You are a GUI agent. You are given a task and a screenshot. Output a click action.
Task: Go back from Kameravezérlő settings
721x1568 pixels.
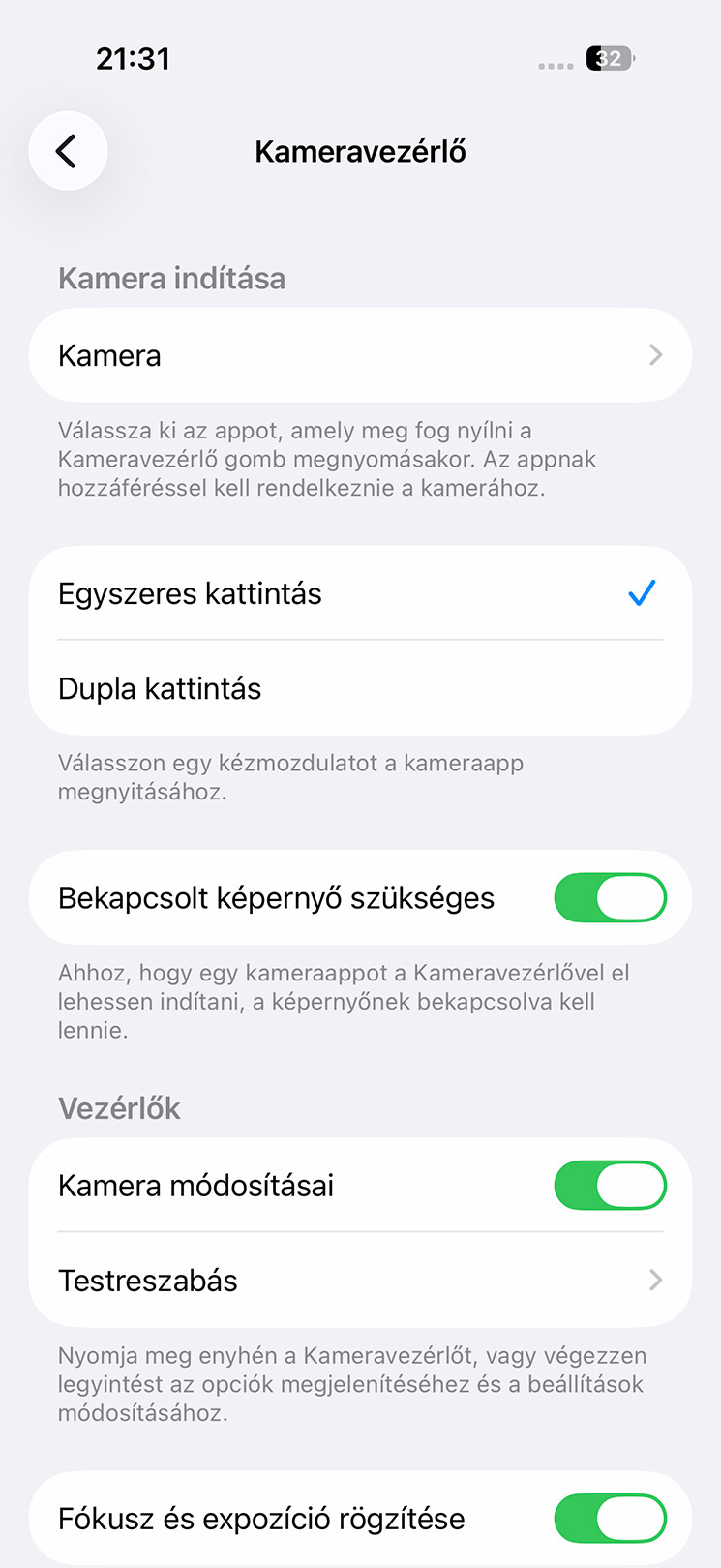67,151
